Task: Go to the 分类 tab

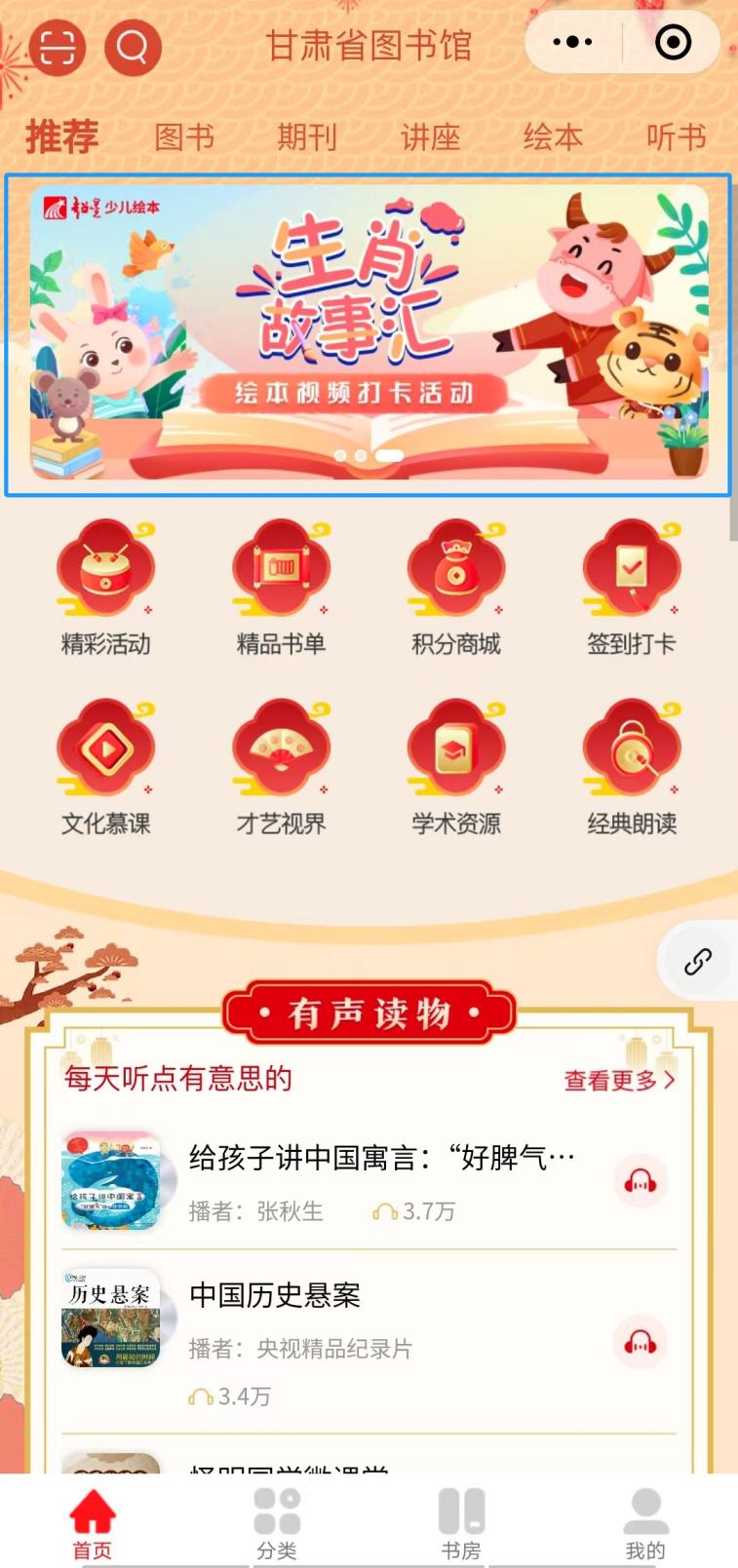Action: 277,1522
